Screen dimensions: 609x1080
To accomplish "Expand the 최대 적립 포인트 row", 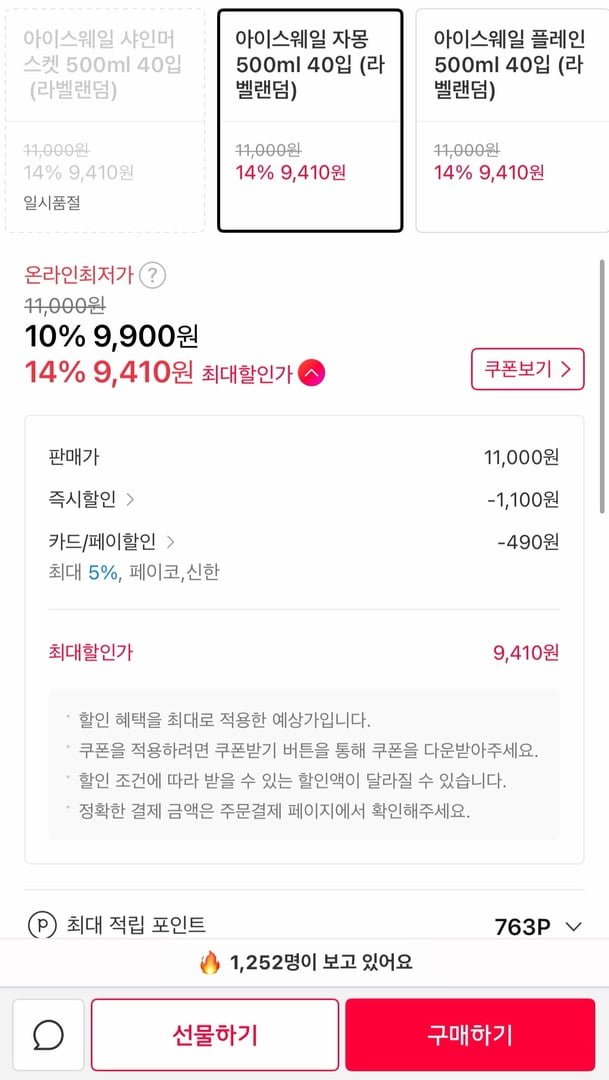I will 573,927.
